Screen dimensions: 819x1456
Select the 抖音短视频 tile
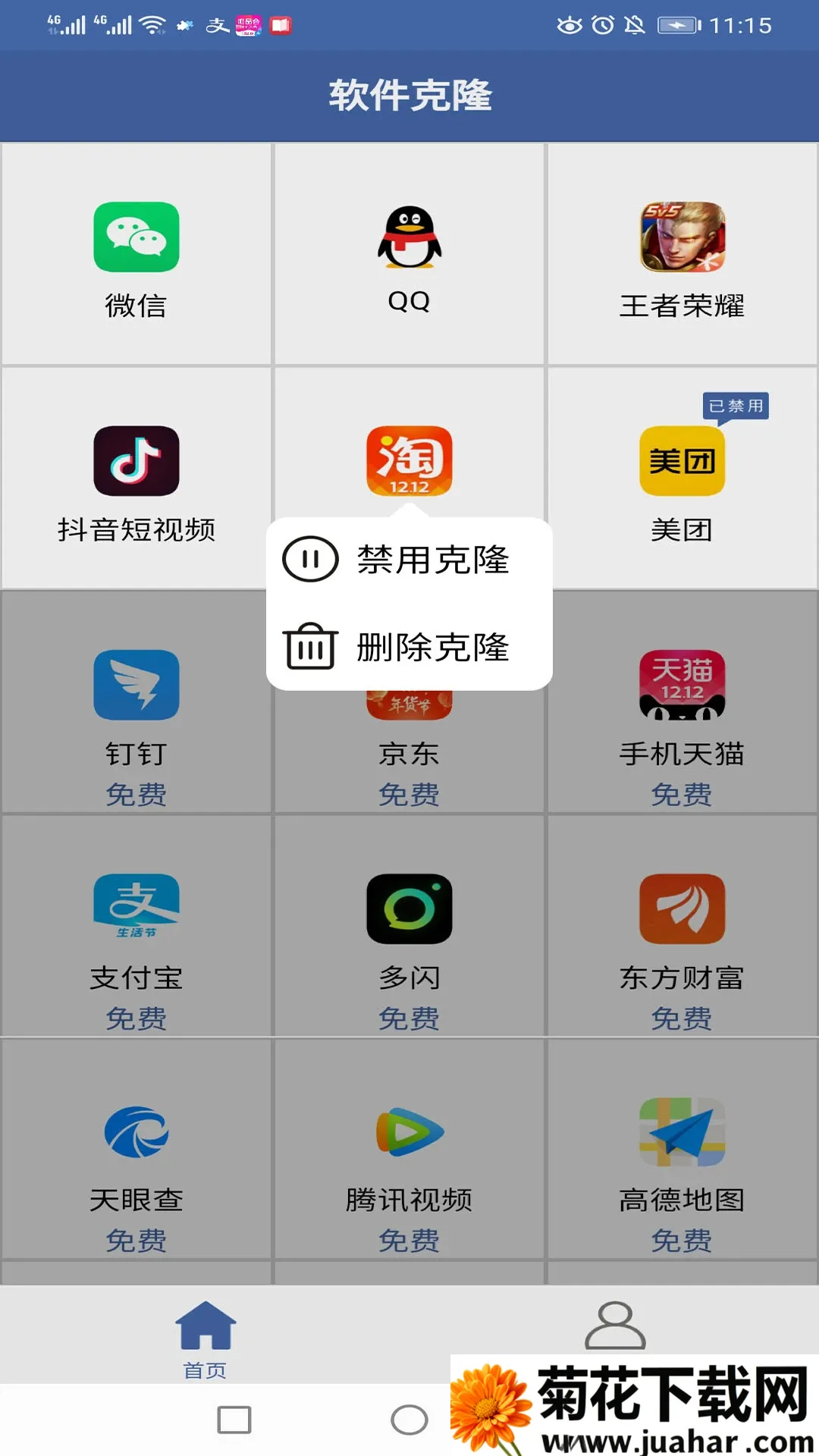click(136, 479)
